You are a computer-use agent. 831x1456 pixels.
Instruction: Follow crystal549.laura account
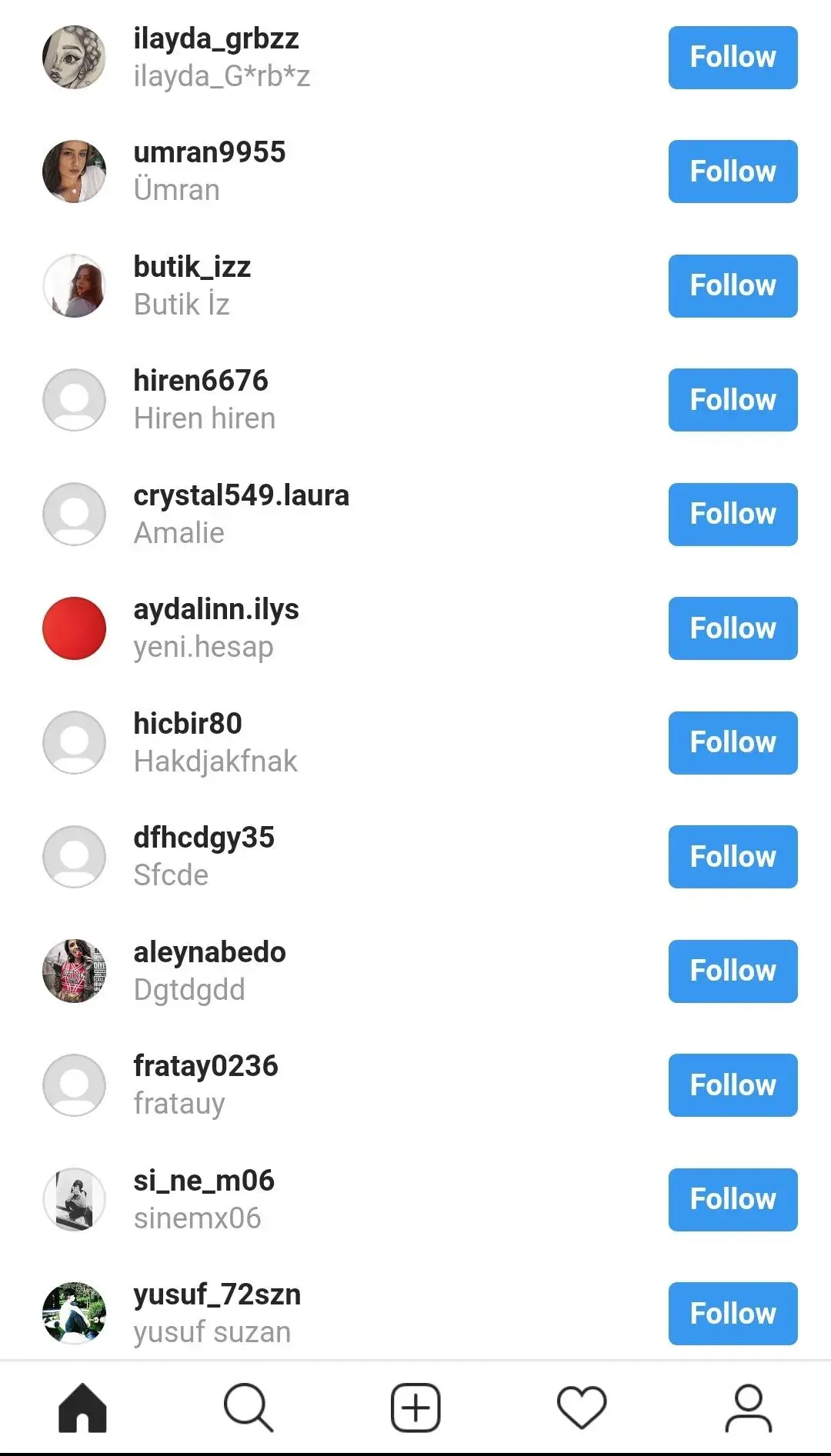(x=733, y=515)
